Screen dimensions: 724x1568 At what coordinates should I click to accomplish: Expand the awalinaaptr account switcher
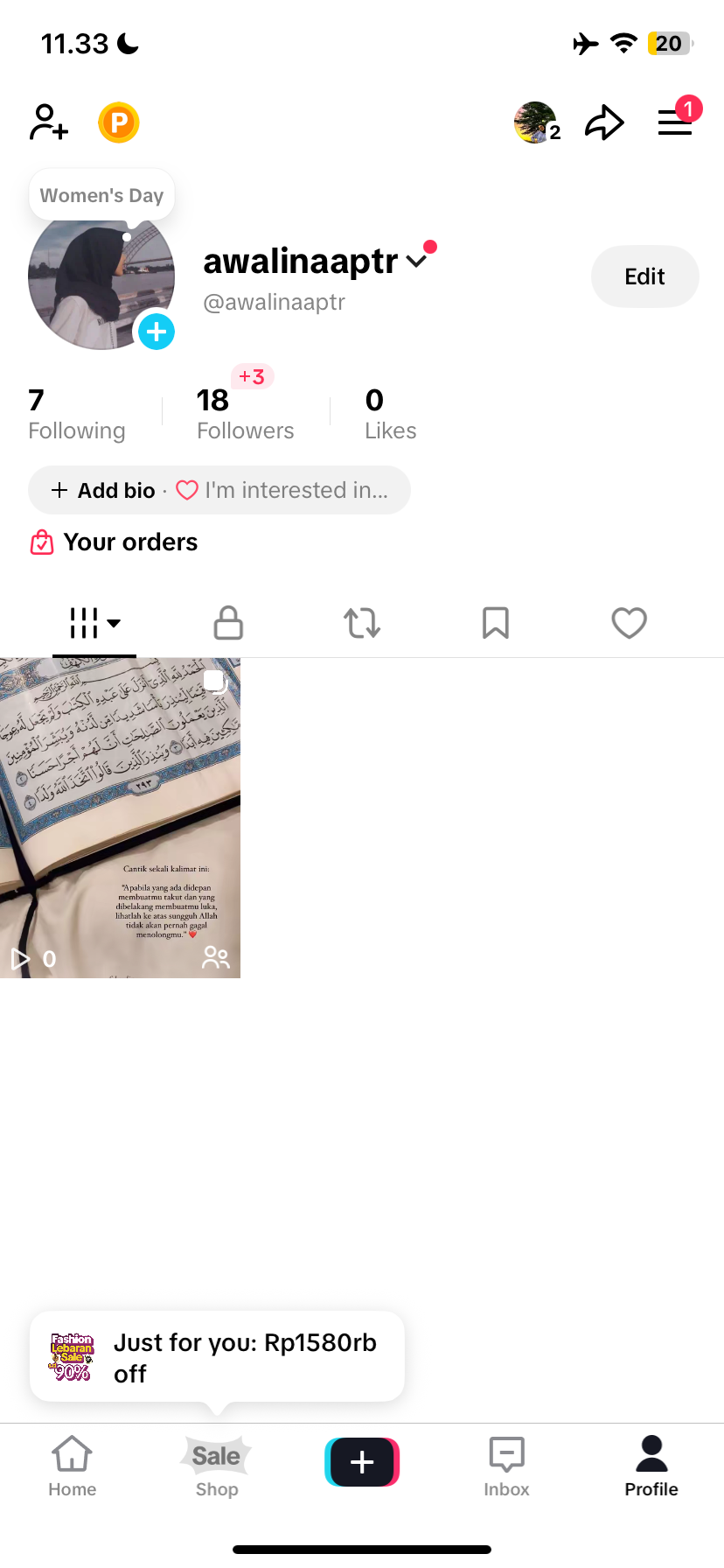(417, 261)
